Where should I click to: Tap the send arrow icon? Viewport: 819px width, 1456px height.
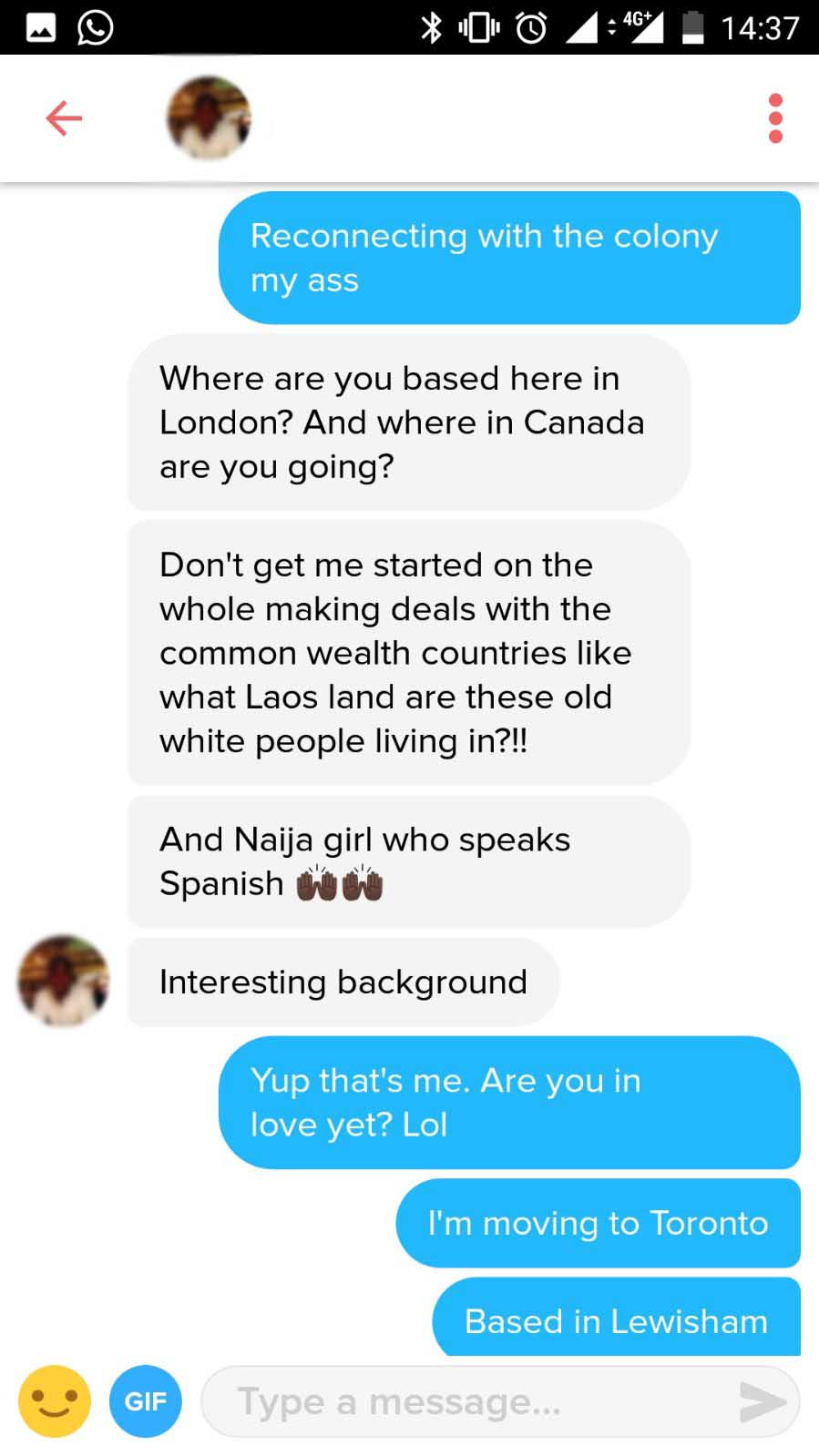click(763, 1401)
